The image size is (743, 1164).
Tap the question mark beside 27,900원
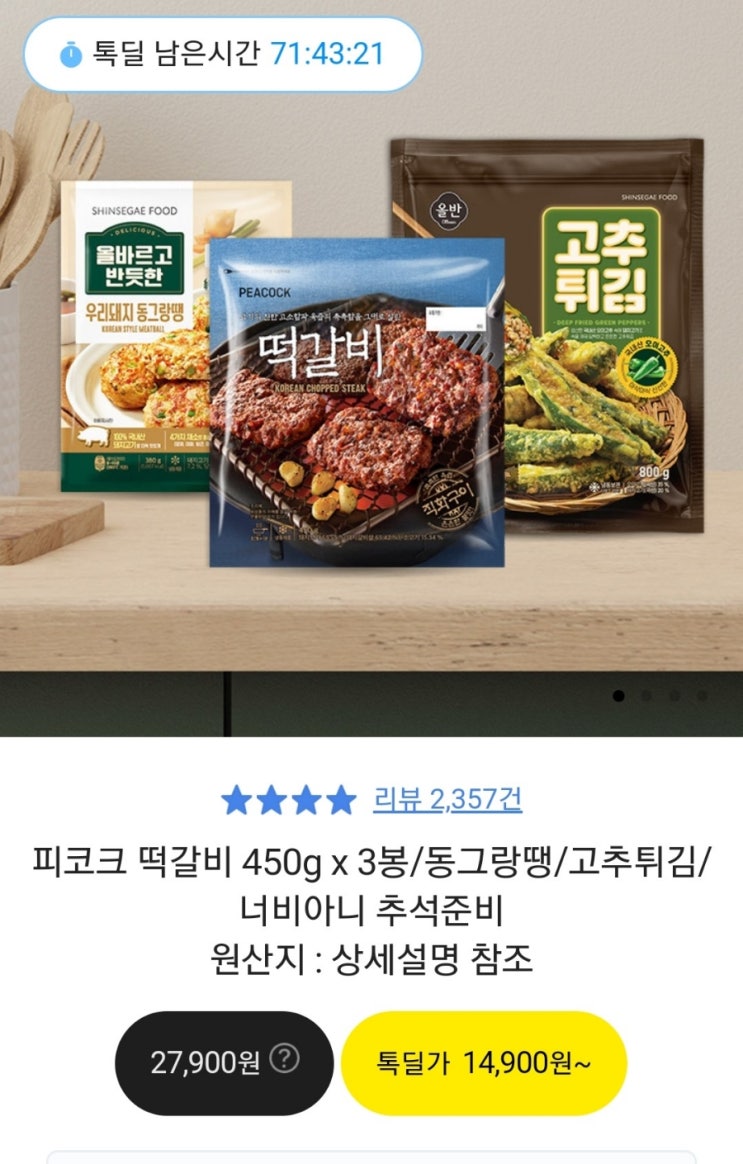284,1059
